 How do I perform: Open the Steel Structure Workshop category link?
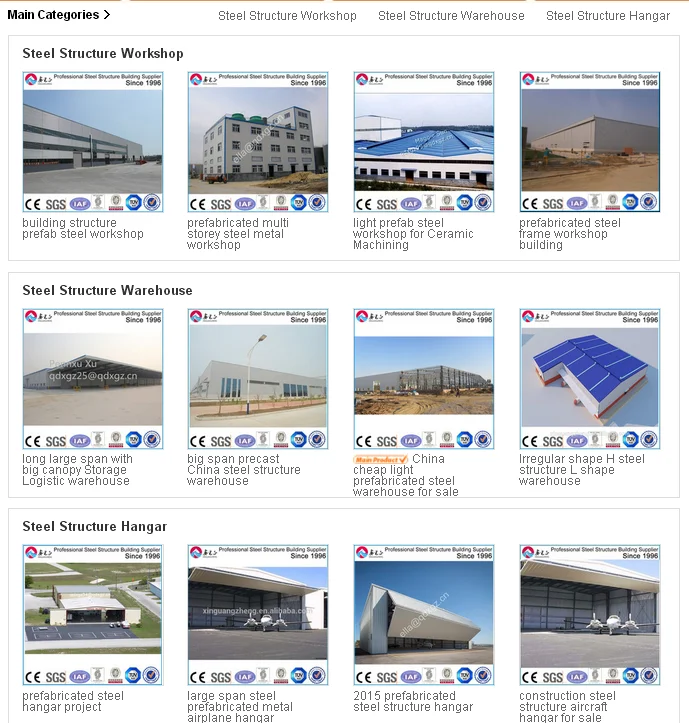(x=287, y=16)
